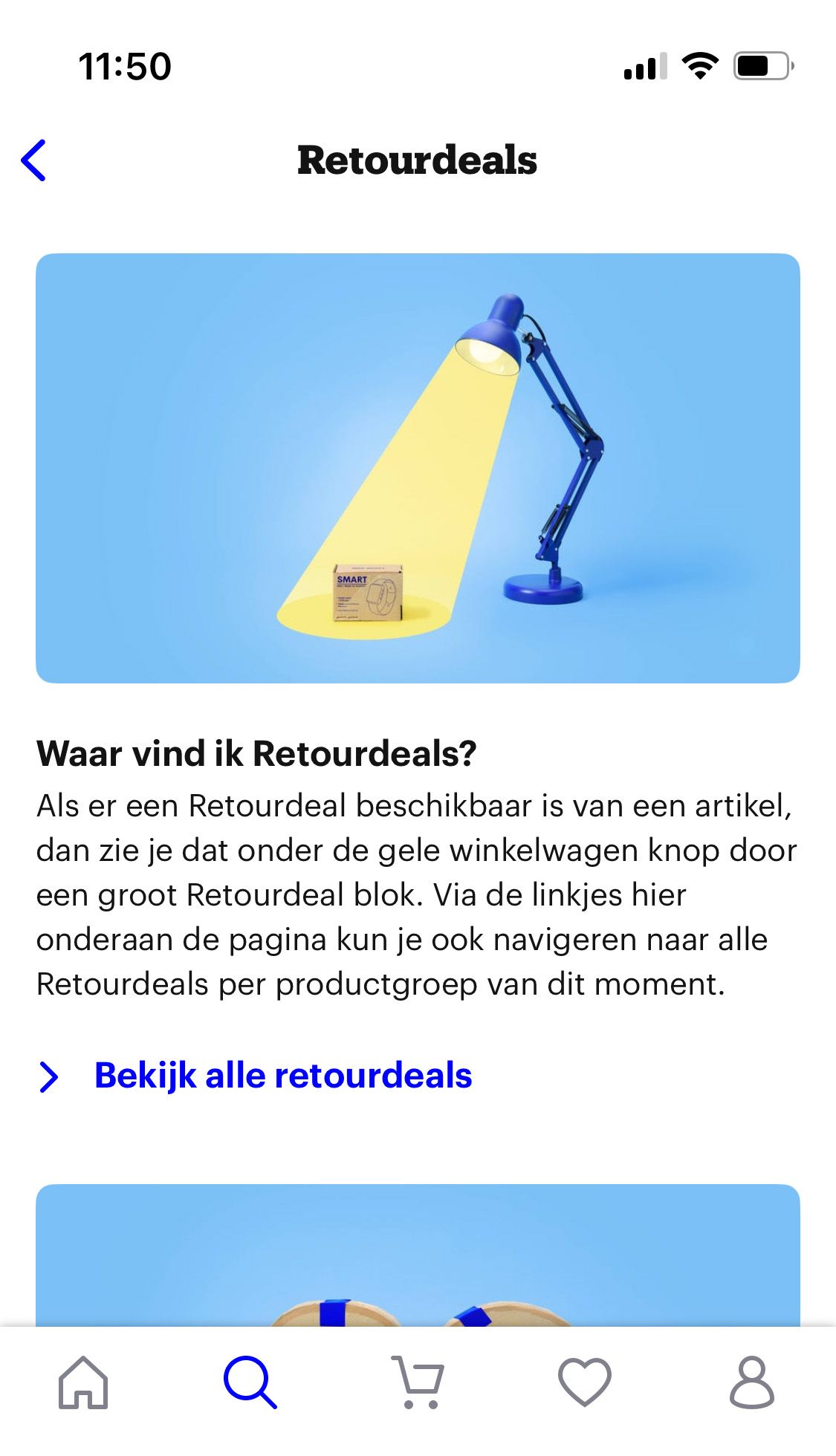Image resolution: width=836 pixels, height=1456 pixels.
Task: Go back using the back arrow
Action: (x=34, y=160)
